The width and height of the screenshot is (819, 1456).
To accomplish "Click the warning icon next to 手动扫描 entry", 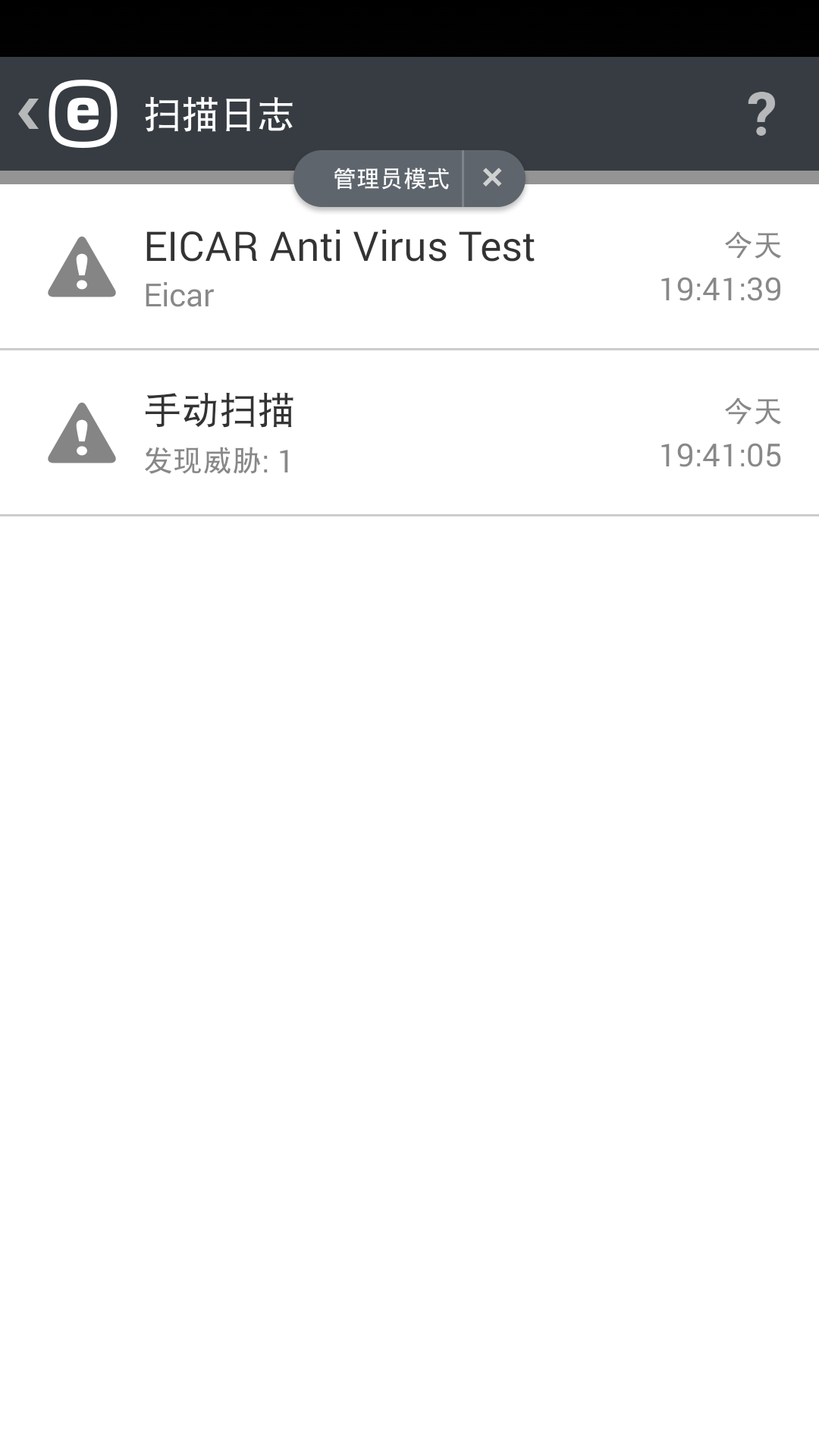I will point(83,432).
